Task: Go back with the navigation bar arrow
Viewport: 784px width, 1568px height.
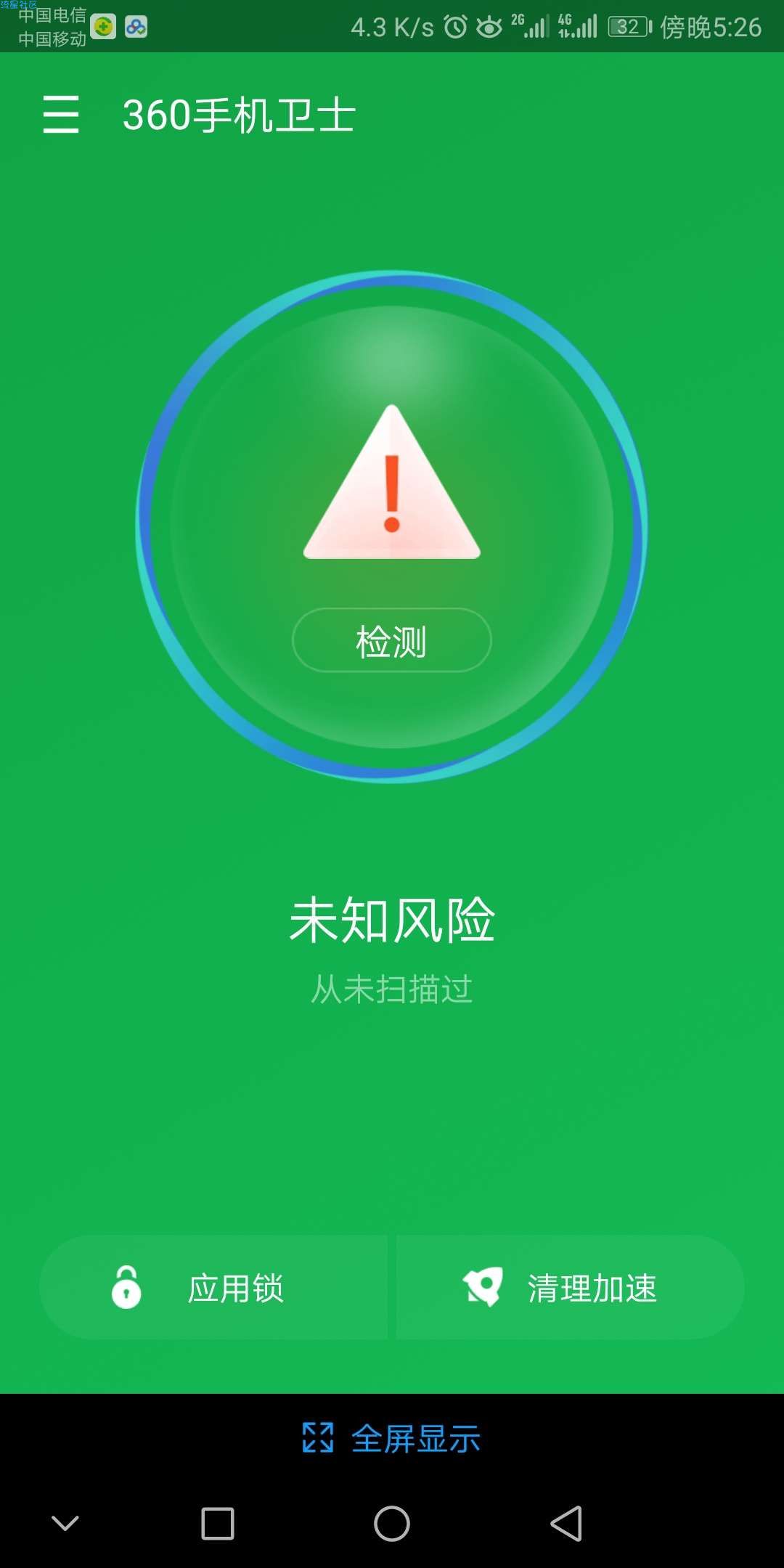Action: click(566, 1523)
